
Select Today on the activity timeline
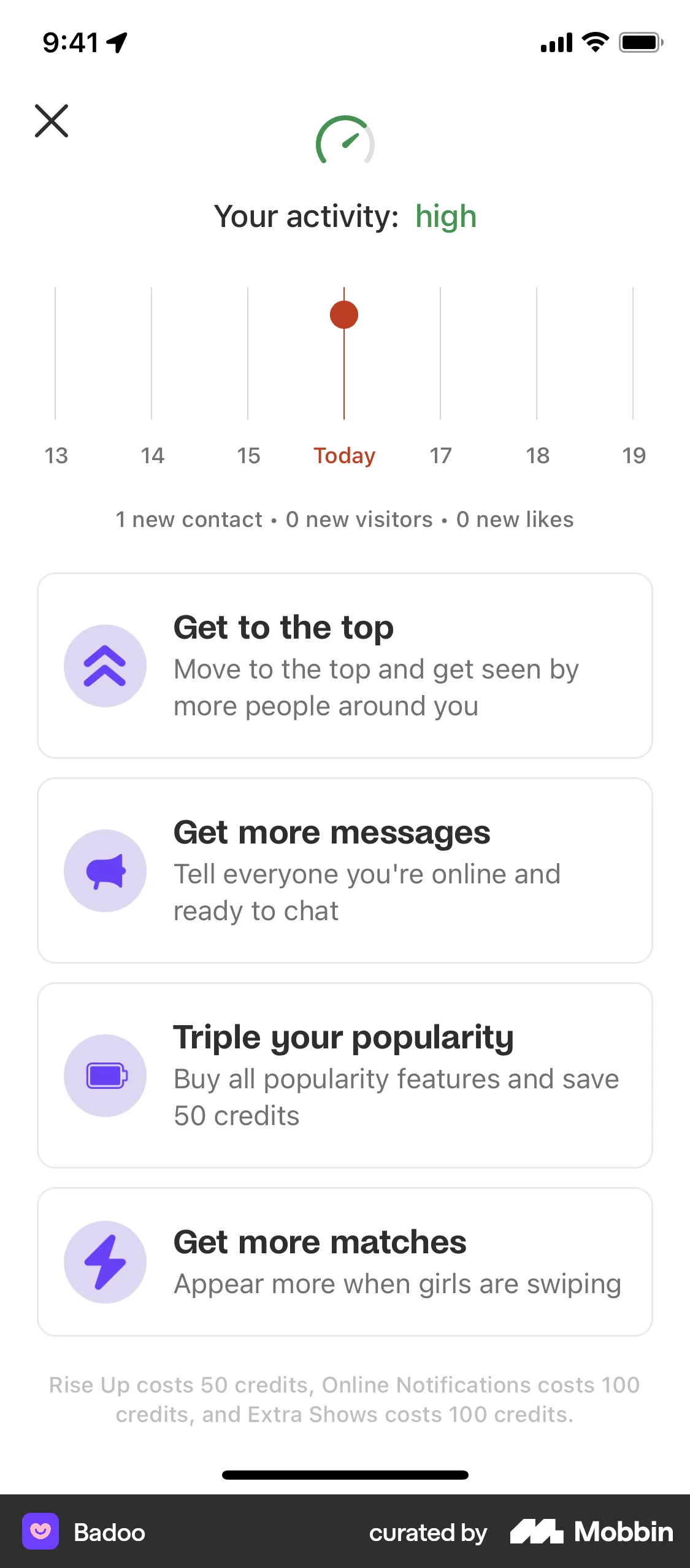coord(345,455)
